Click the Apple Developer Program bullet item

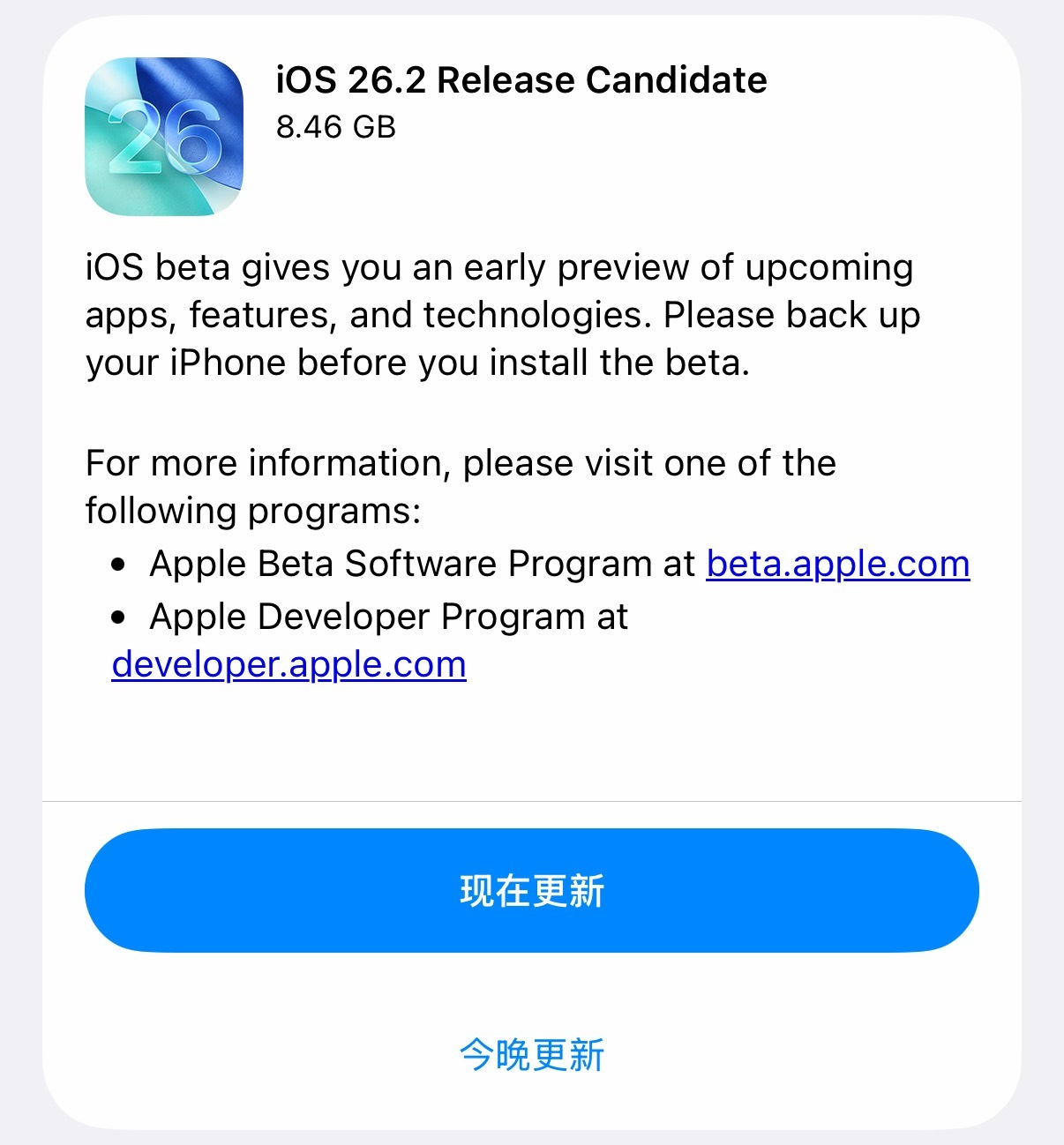tap(388, 616)
